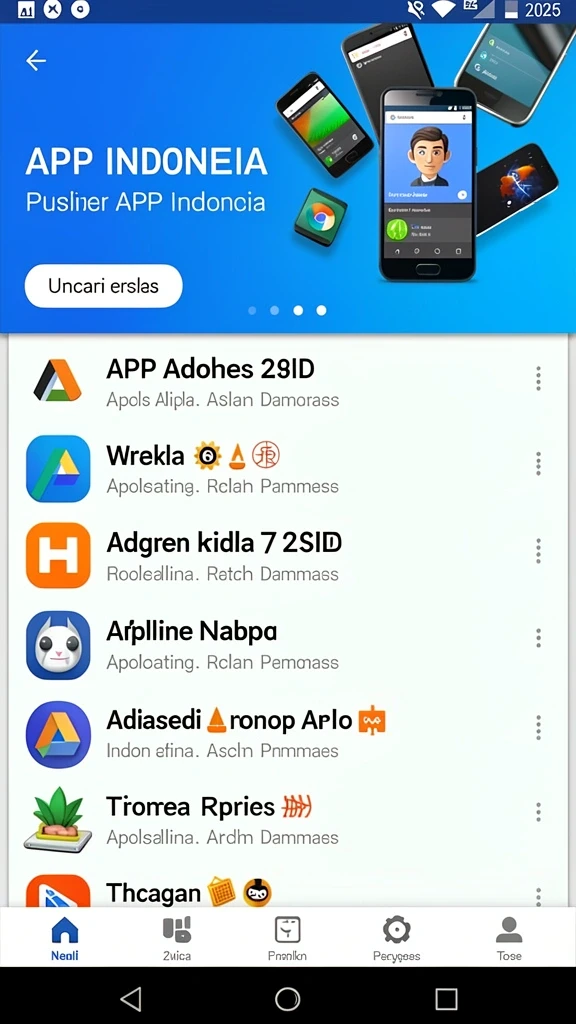Screen dimensions: 576x1024
Task: Go to the Tose profile tab
Action: [509, 938]
